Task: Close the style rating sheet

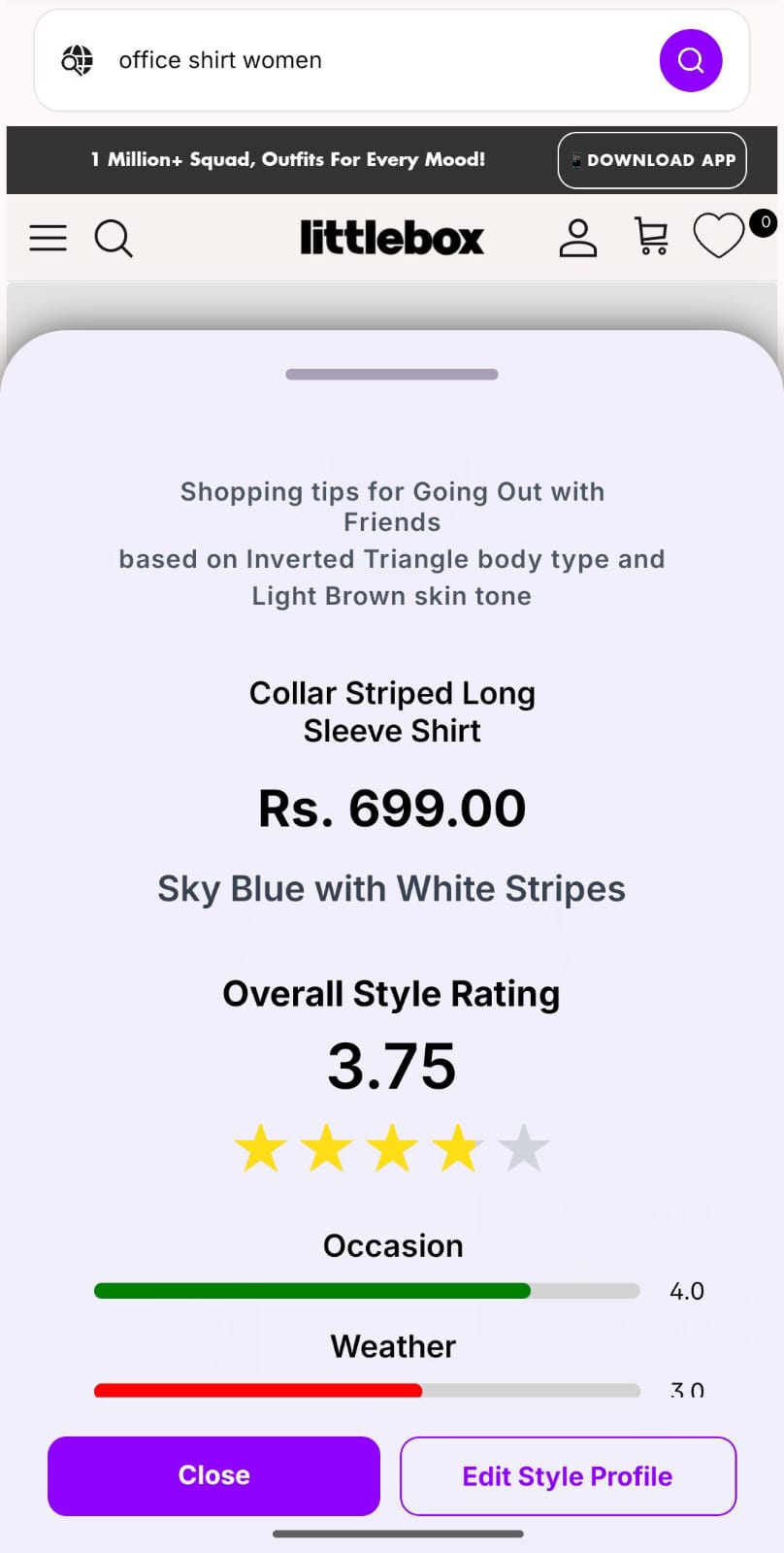Action: (213, 1475)
